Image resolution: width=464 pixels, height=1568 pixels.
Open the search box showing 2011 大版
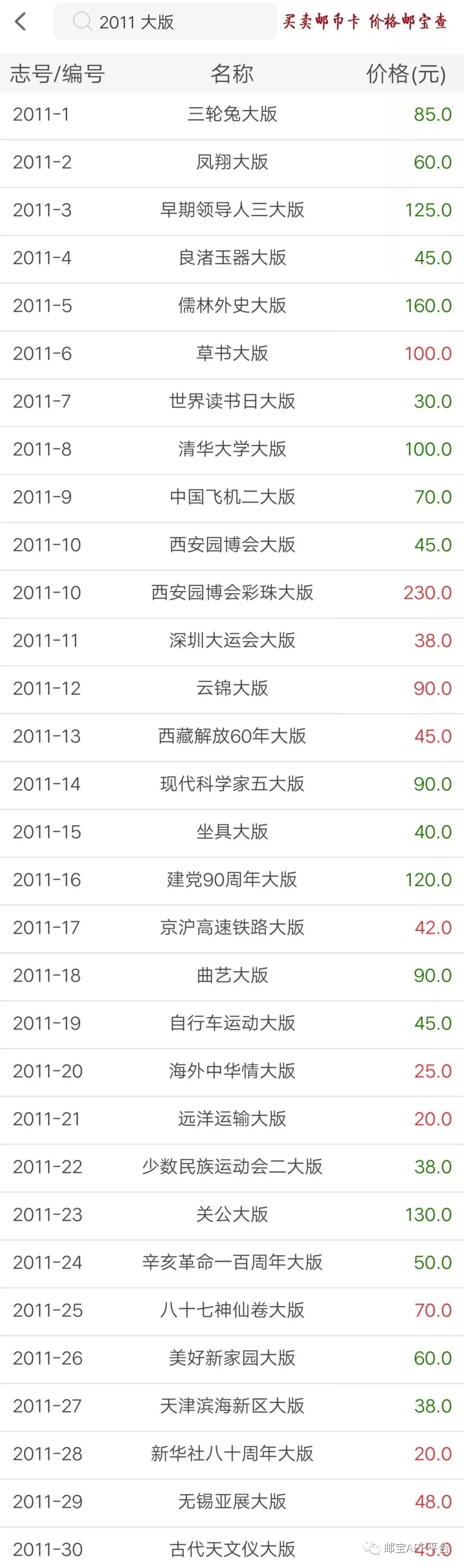point(164,22)
